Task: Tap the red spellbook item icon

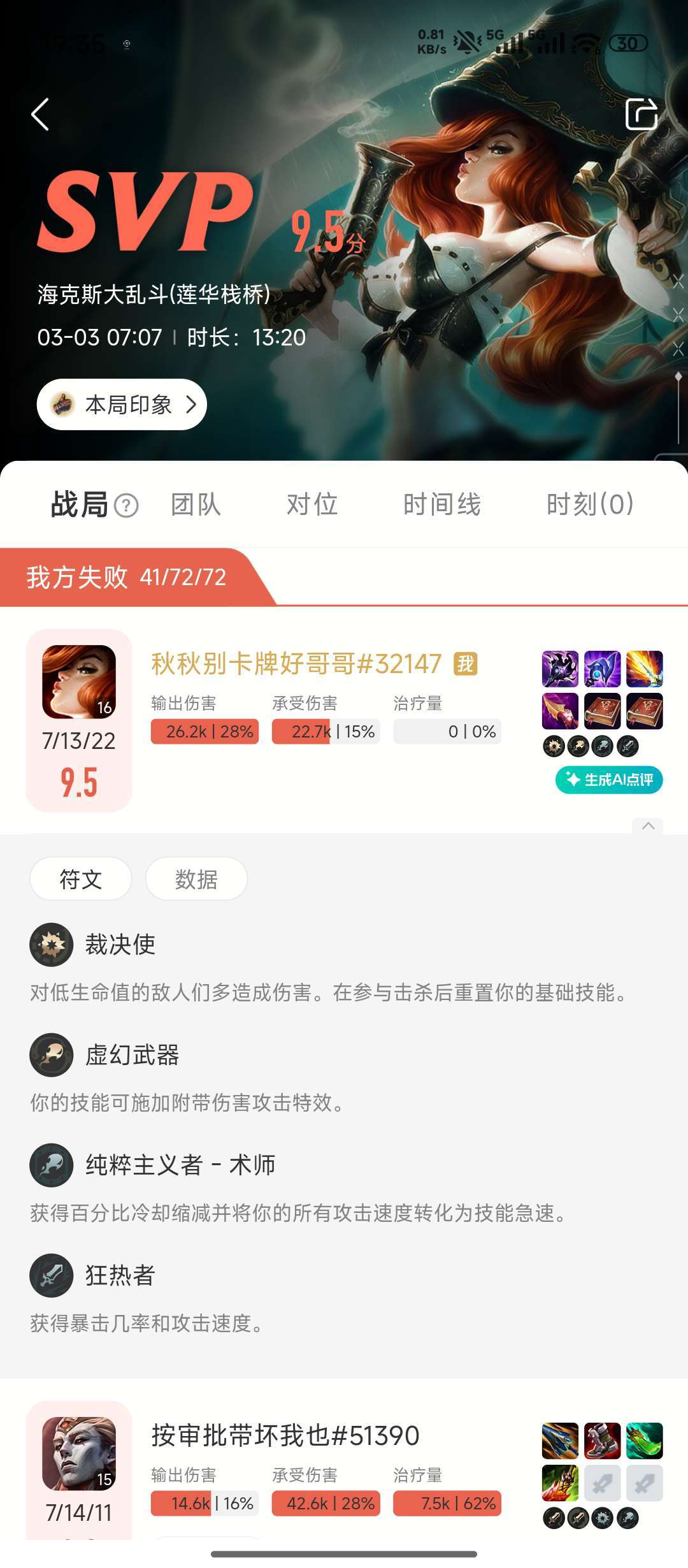Action: [x=602, y=711]
